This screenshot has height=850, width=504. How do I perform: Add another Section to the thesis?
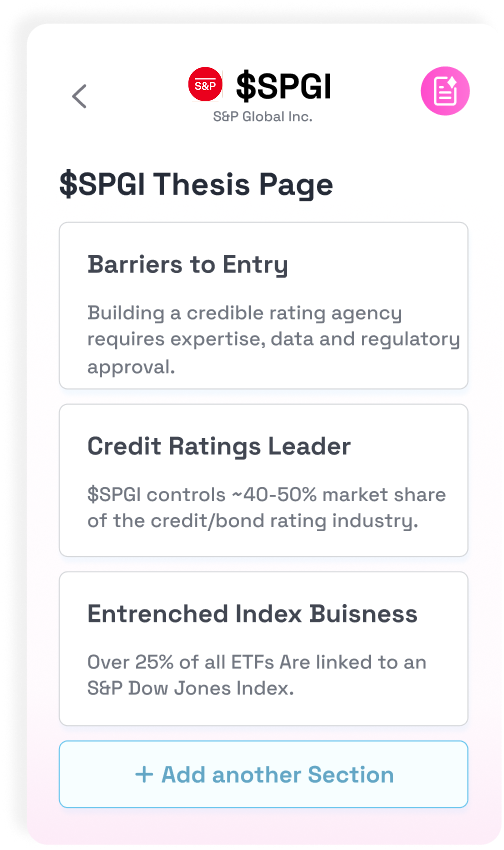(263, 774)
